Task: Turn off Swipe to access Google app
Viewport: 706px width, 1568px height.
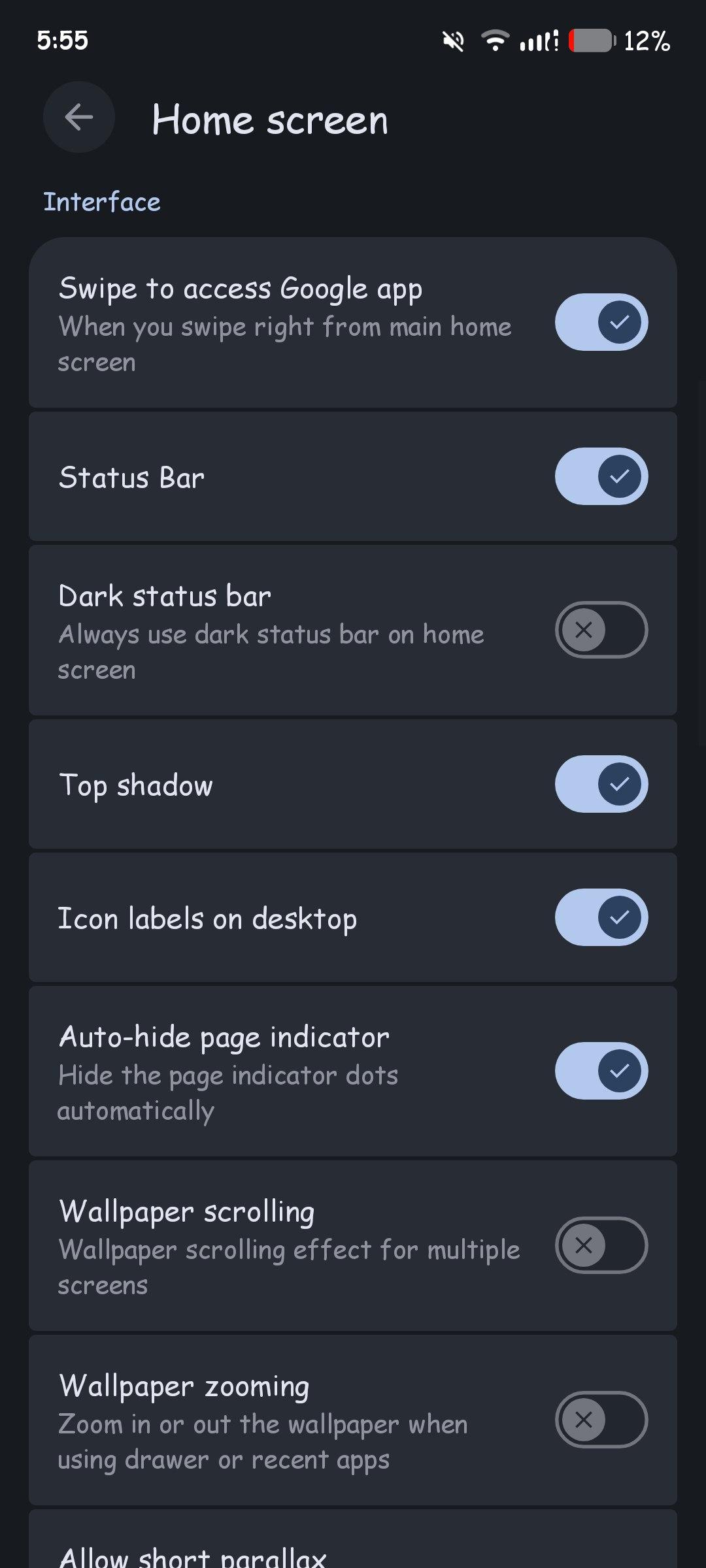Action: click(x=601, y=322)
